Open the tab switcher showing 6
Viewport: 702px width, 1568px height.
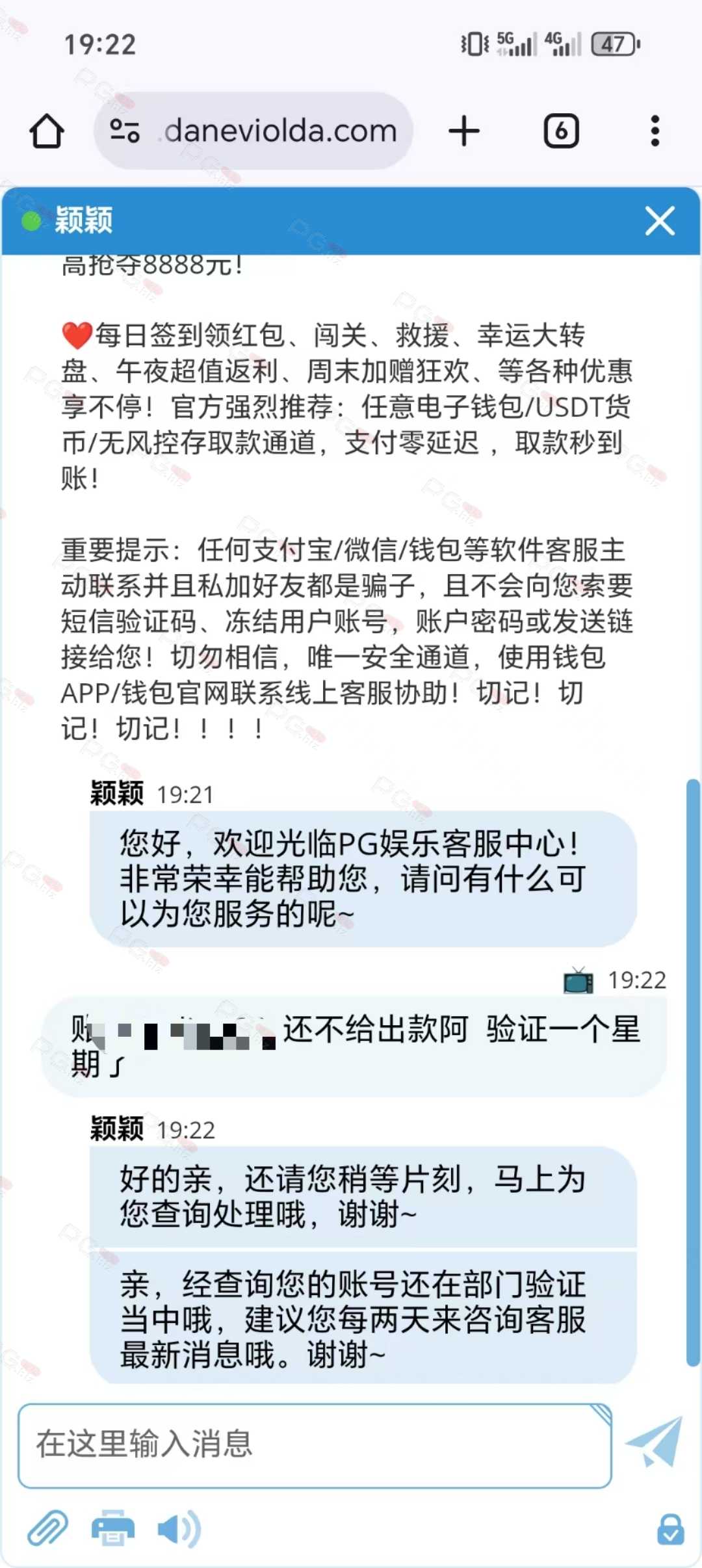[562, 131]
